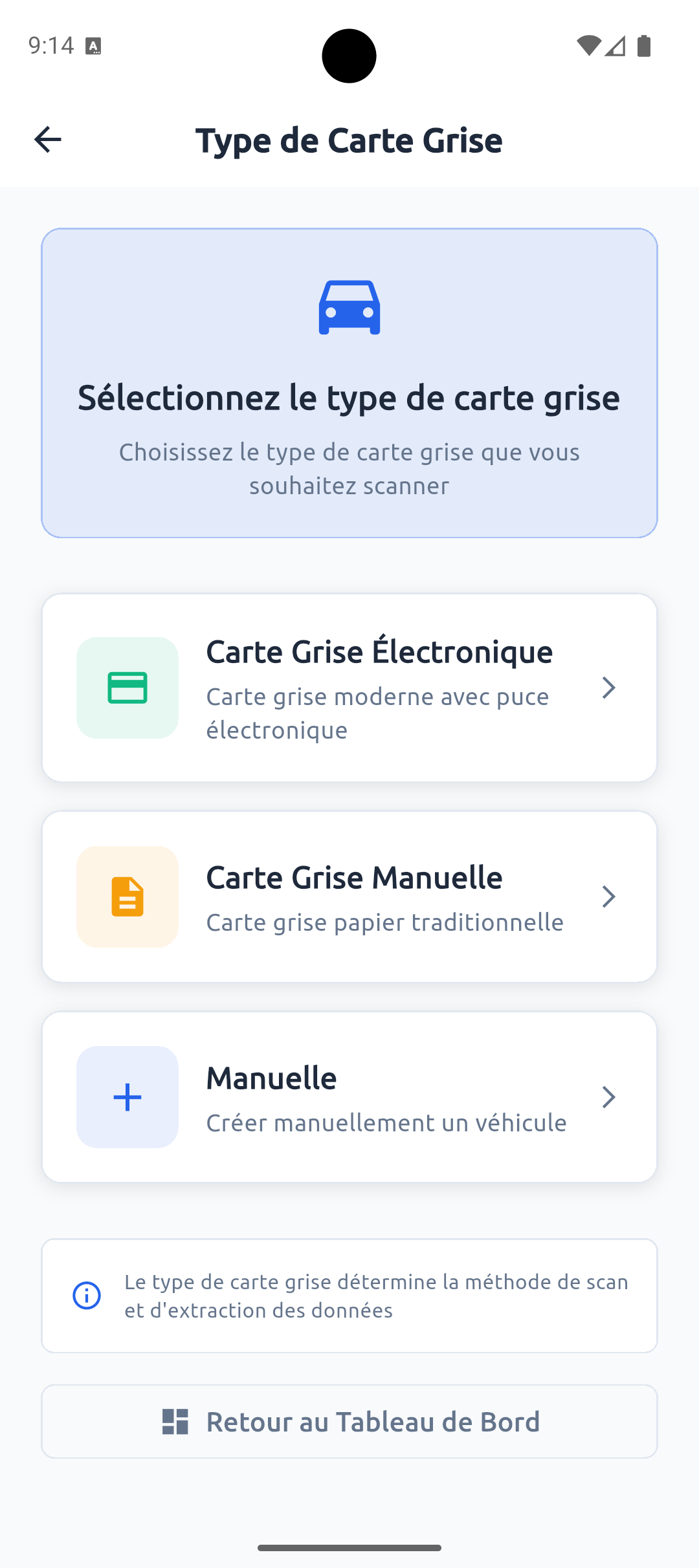The width and height of the screenshot is (699, 1568).
Task: Click the blue plus icon for Manuelle
Action: 127,1096
